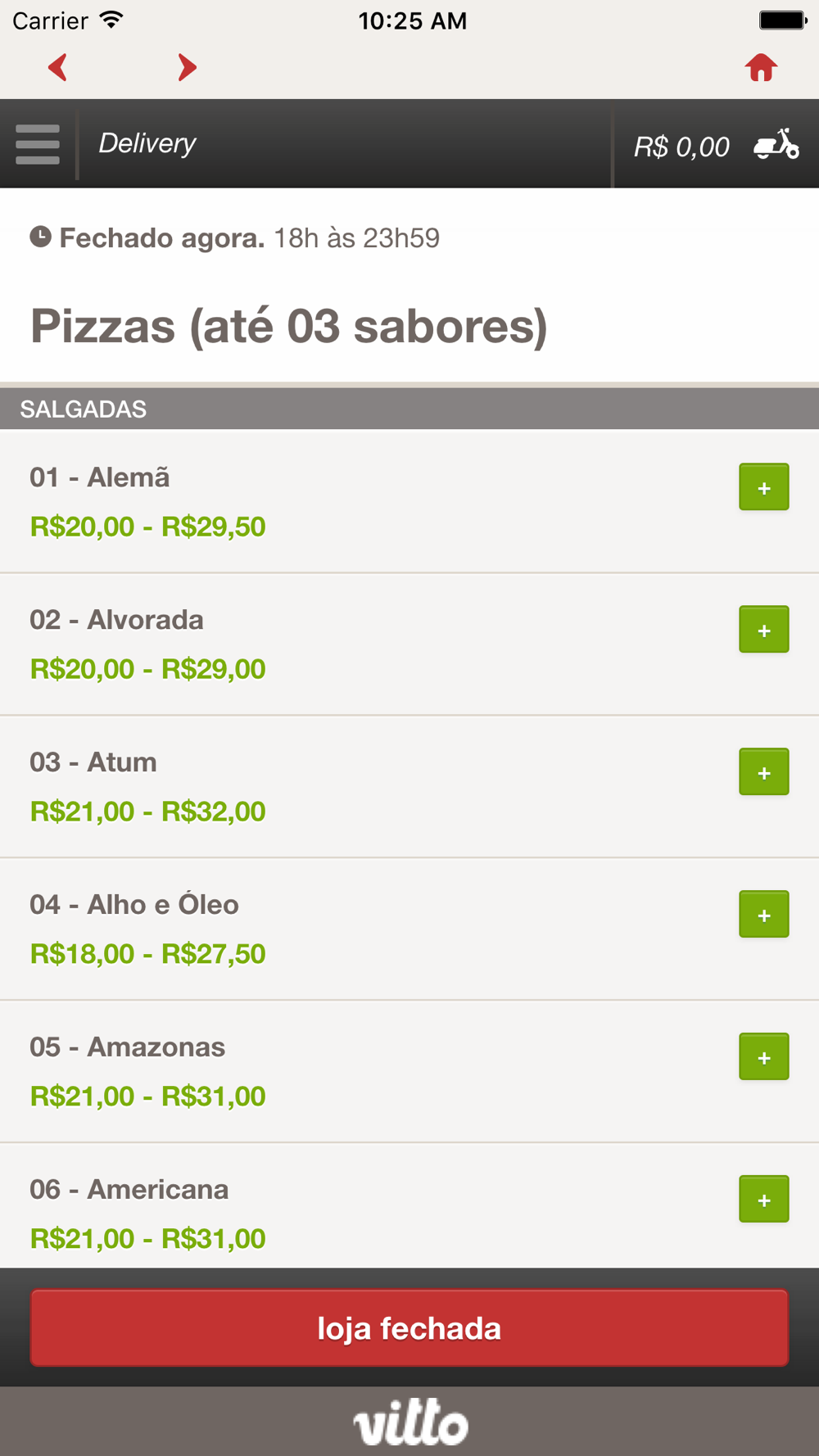Go back with the red left arrow
The image size is (819, 1456).
click(x=58, y=67)
